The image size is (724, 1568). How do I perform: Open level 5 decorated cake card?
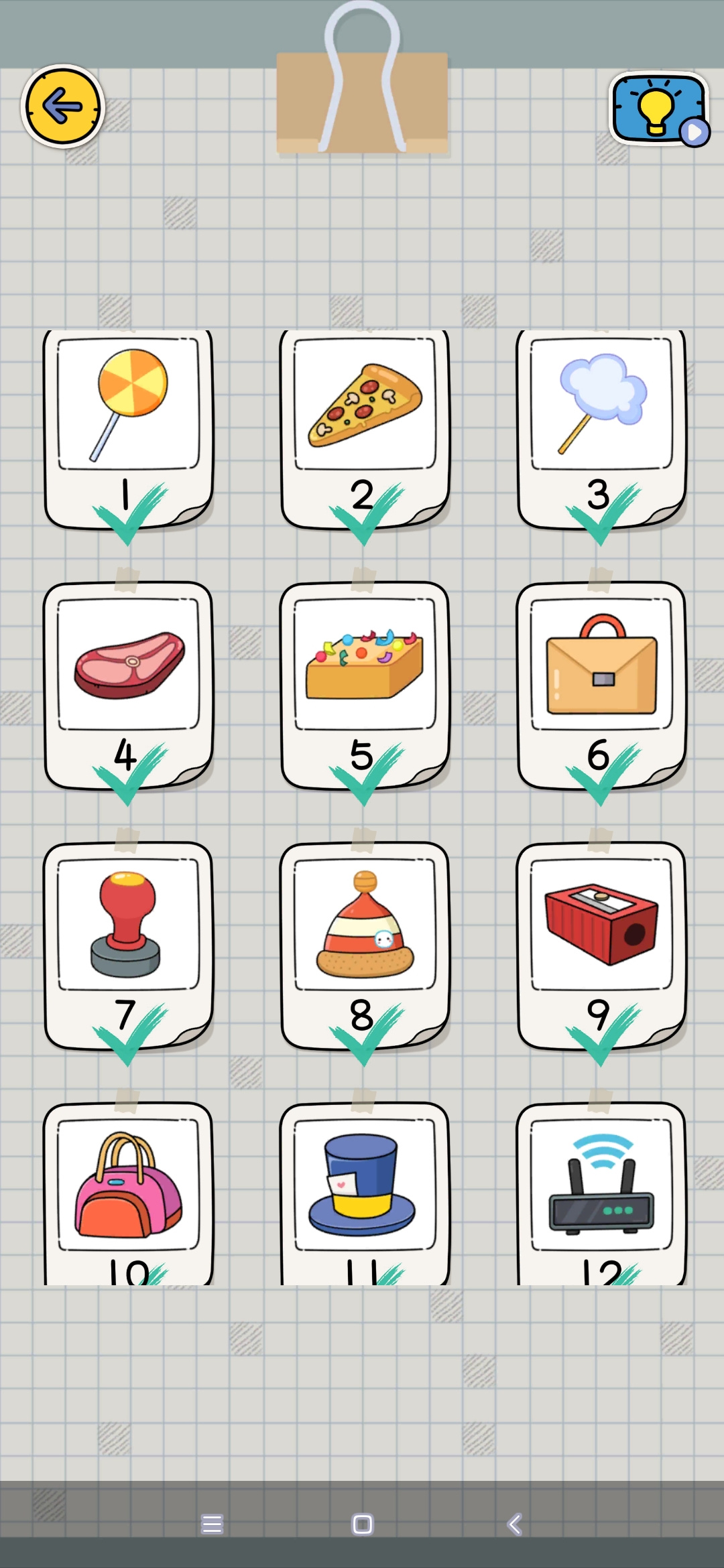365,685
